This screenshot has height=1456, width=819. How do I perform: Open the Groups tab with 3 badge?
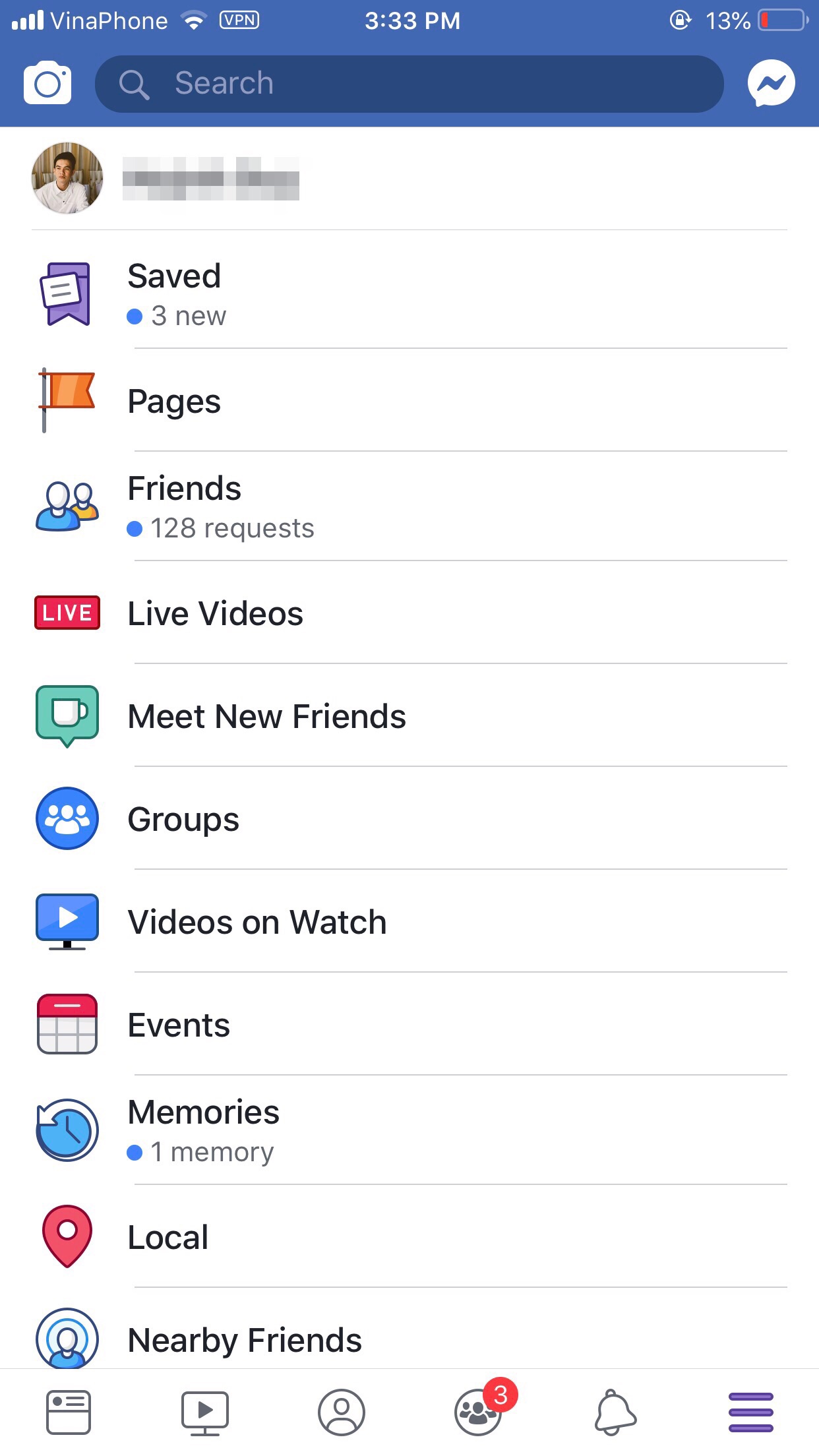click(x=479, y=1412)
